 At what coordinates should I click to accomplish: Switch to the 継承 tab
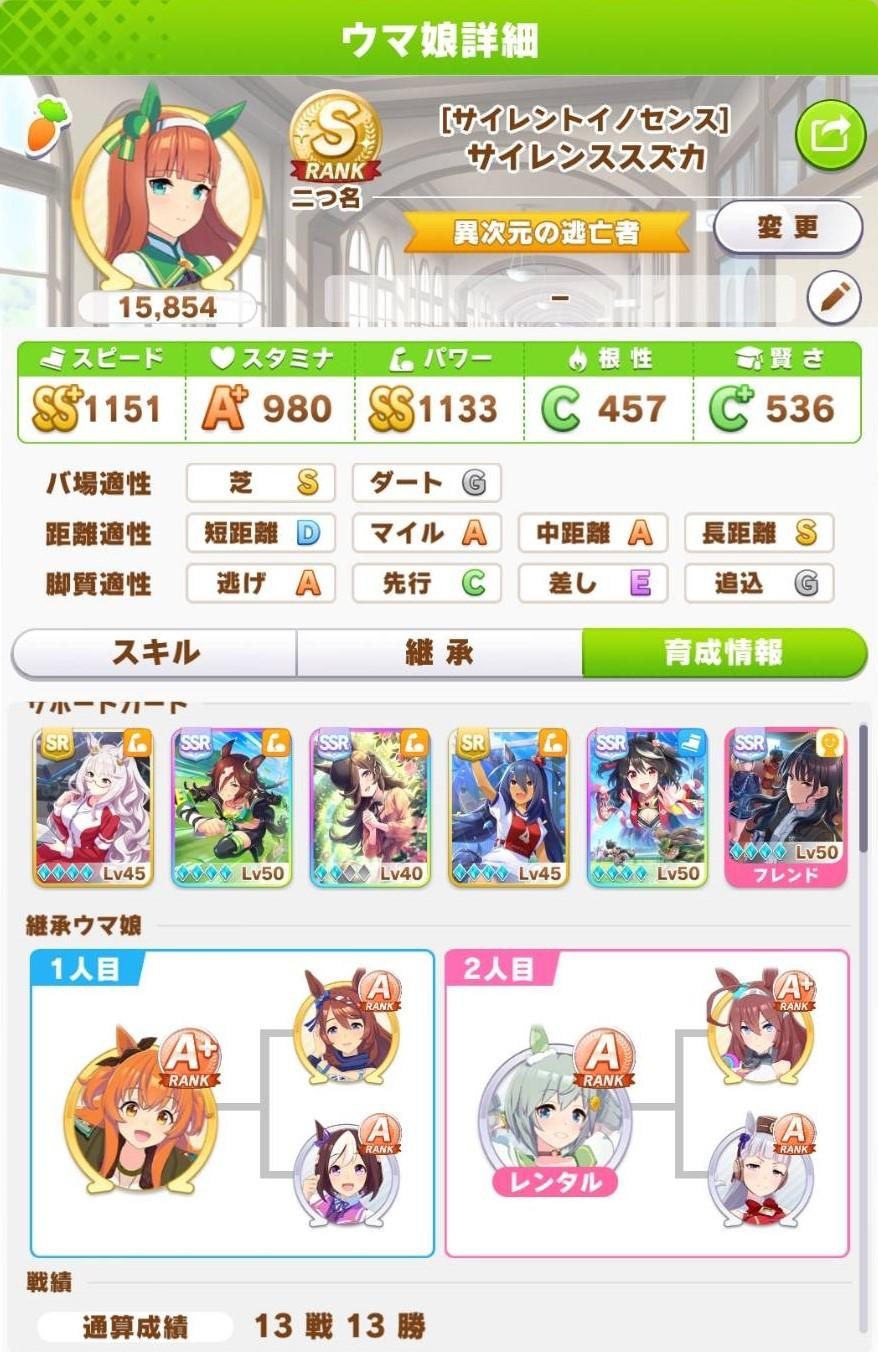(439, 653)
